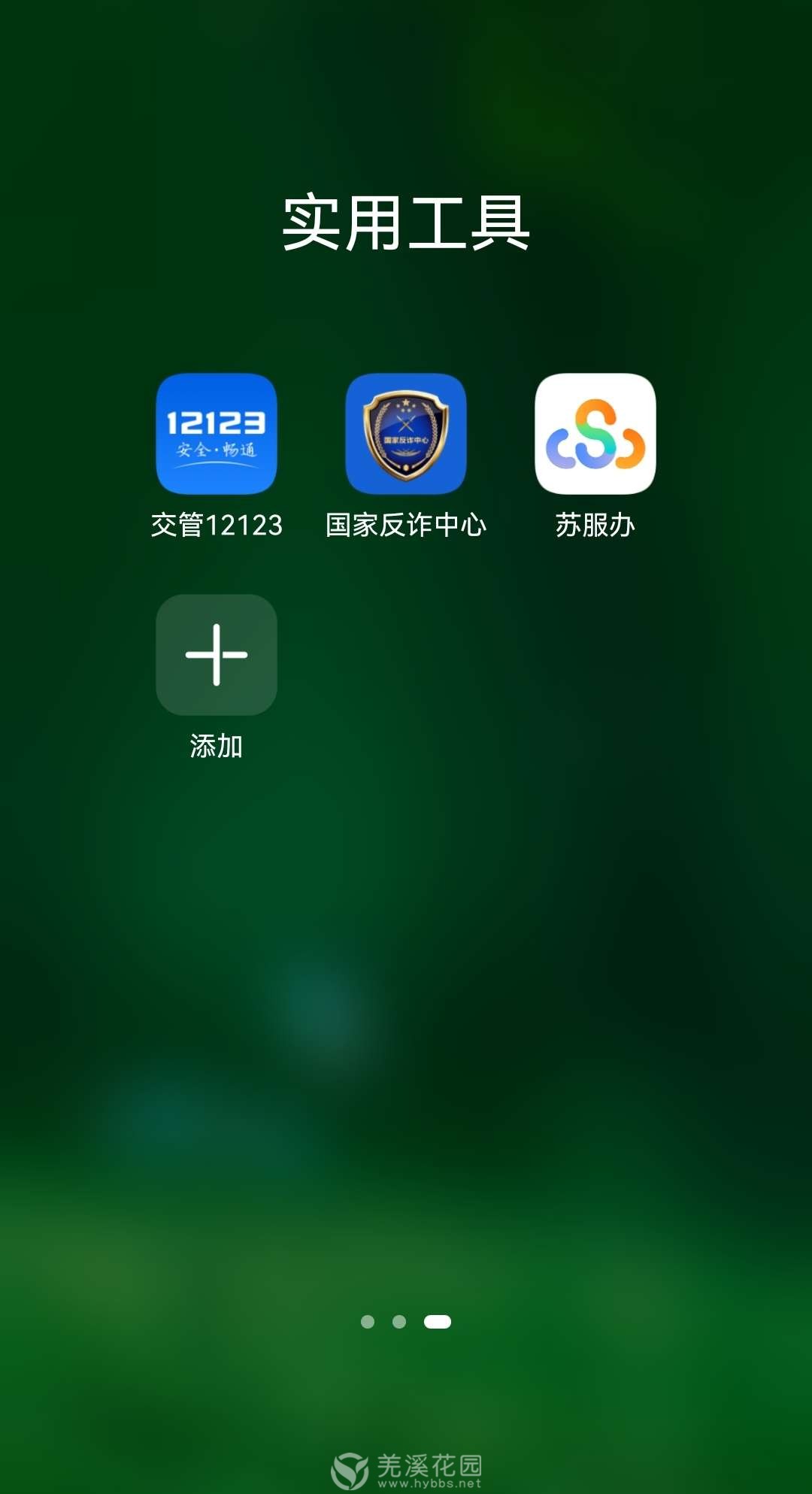This screenshot has width=812, height=1494.
Task: Open the 交管12123 app
Action: point(217,434)
